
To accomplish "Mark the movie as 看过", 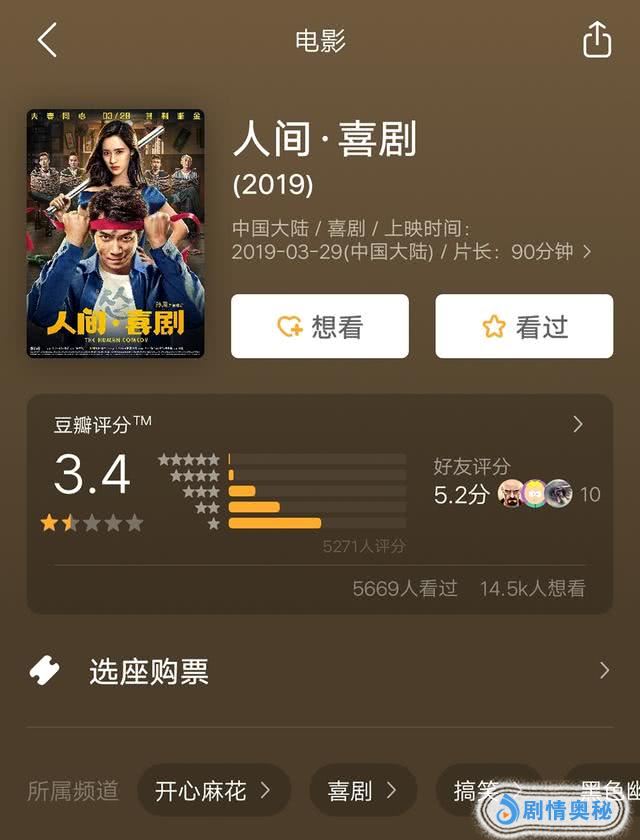I will tap(524, 326).
